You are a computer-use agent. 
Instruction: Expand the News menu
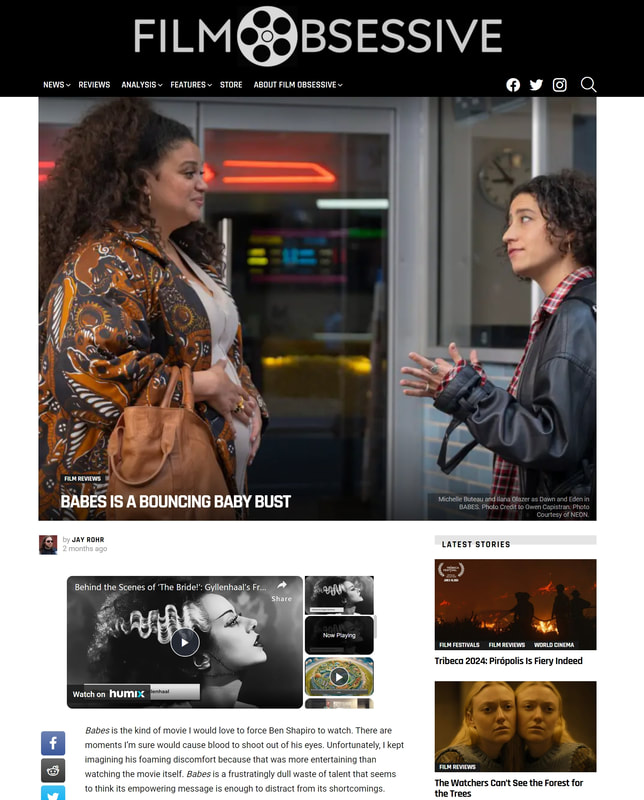[x=56, y=85]
